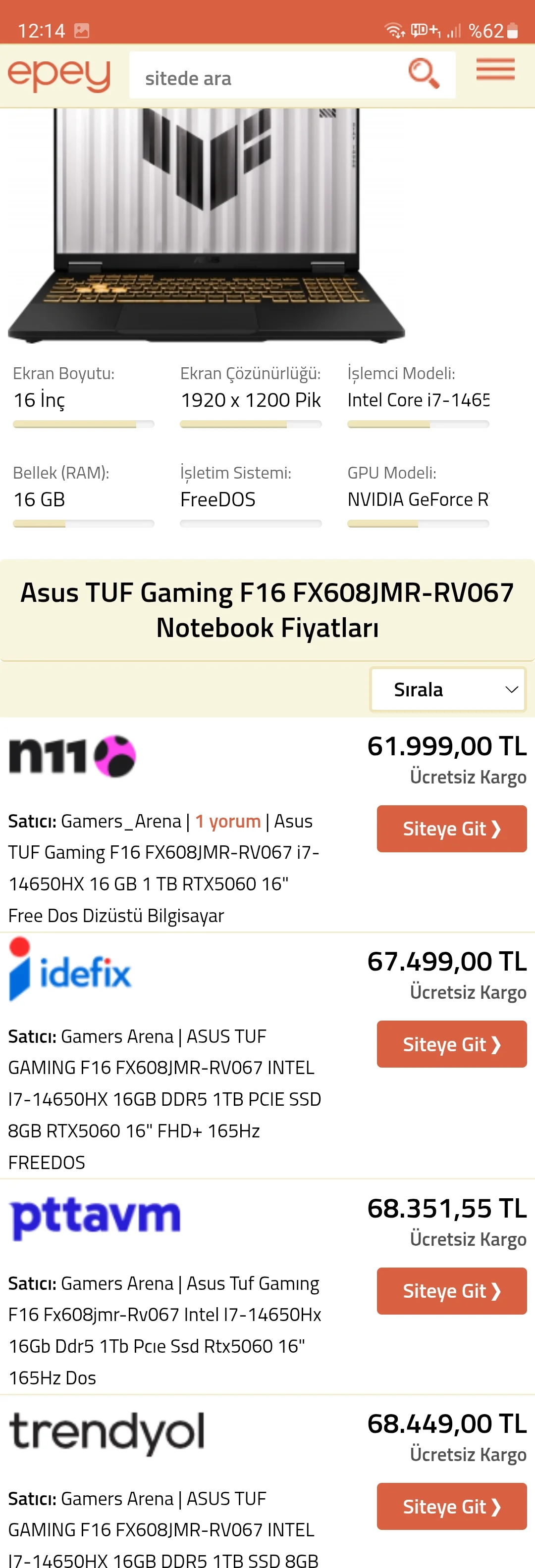Go to pttavm via Siteye Git

451,1290
